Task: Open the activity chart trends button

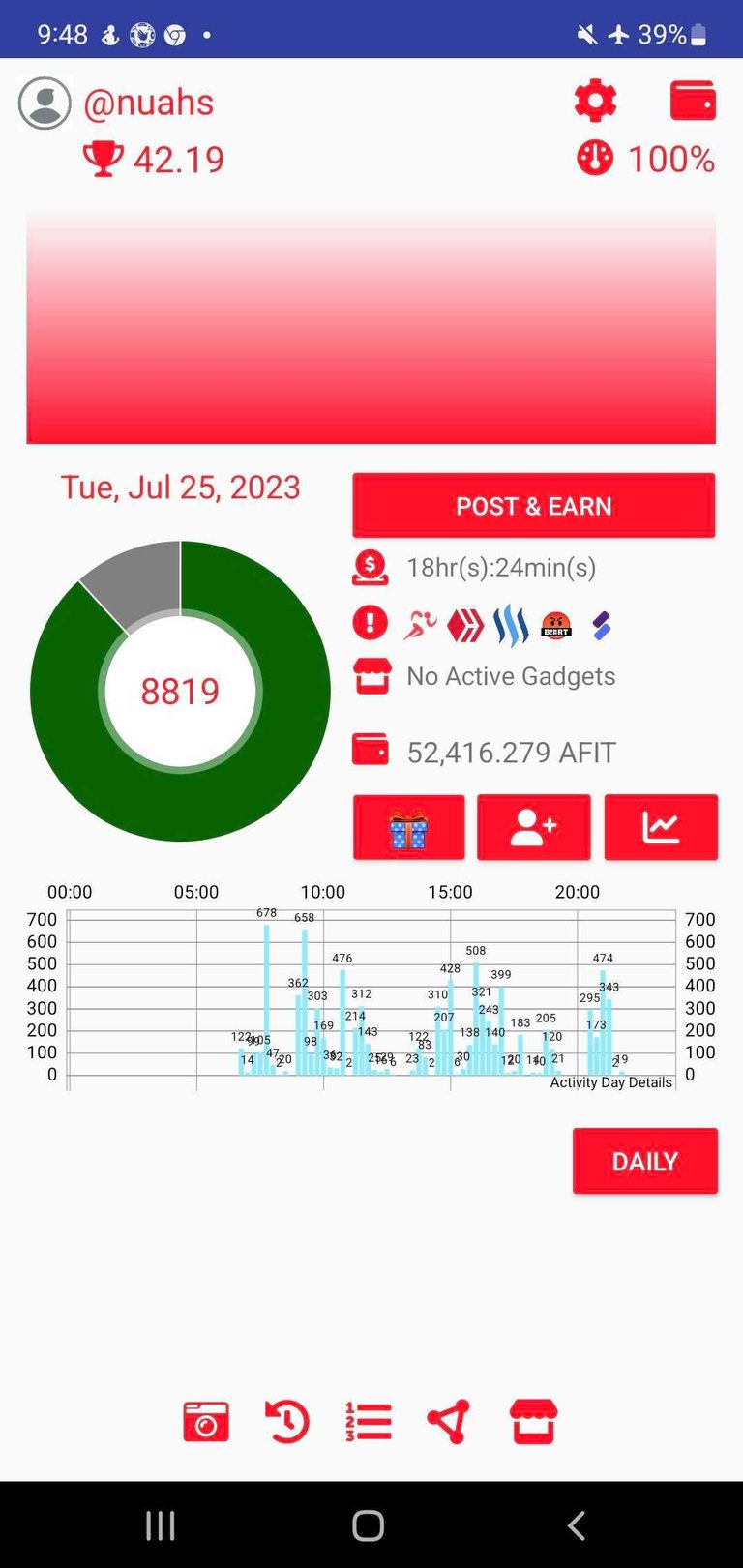Action: (x=661, y=828)
